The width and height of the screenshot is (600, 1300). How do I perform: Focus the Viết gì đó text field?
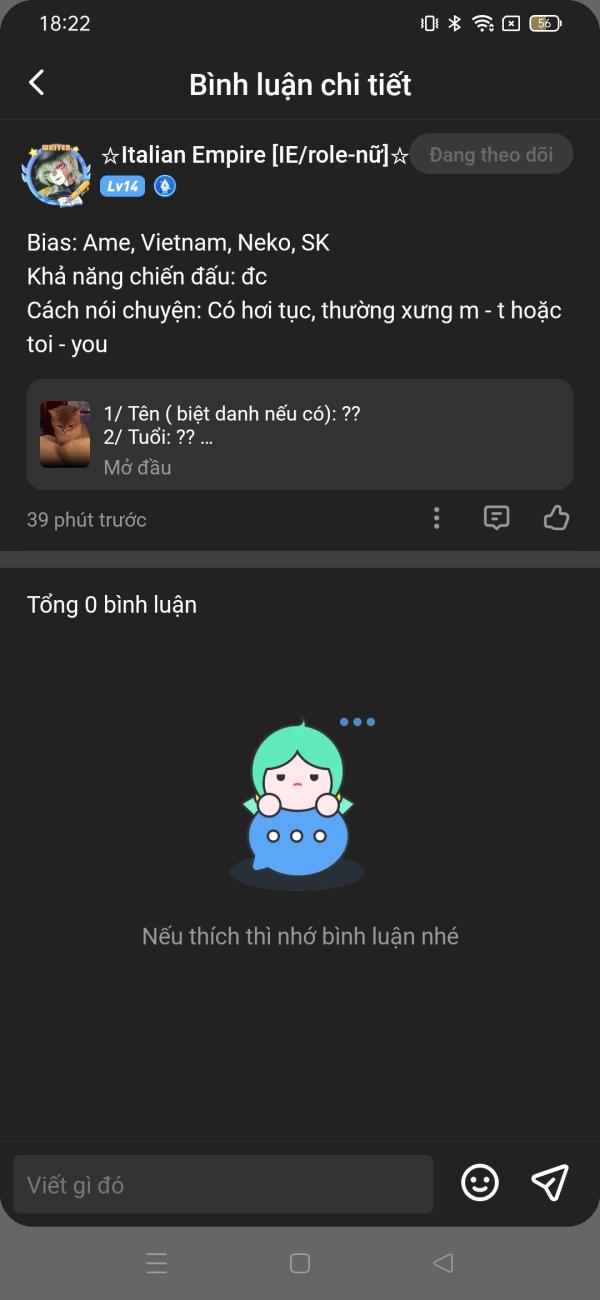pos(223,1185)
